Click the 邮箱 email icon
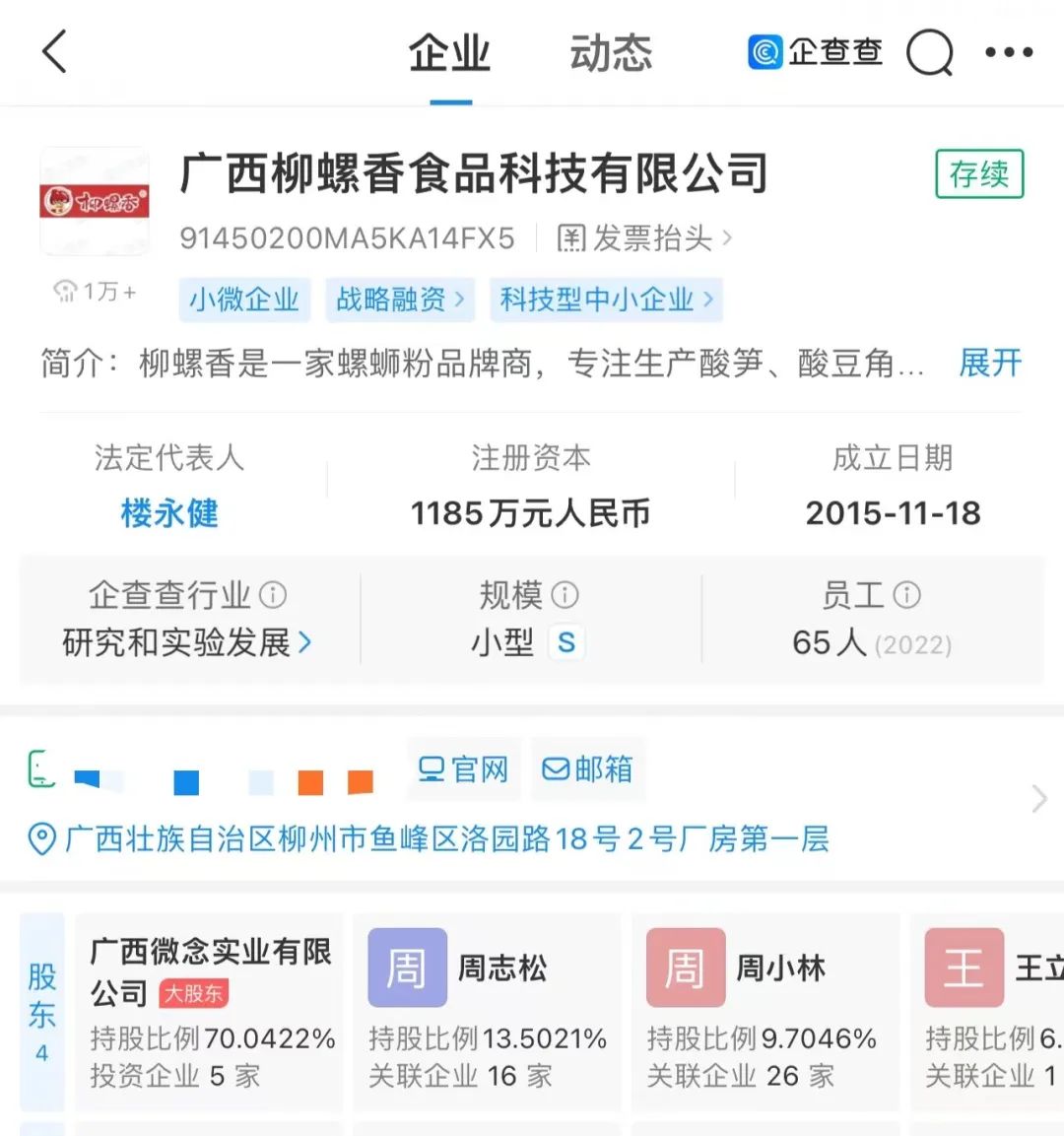This screenshot has height=1136, width=1064. point(588,769)
